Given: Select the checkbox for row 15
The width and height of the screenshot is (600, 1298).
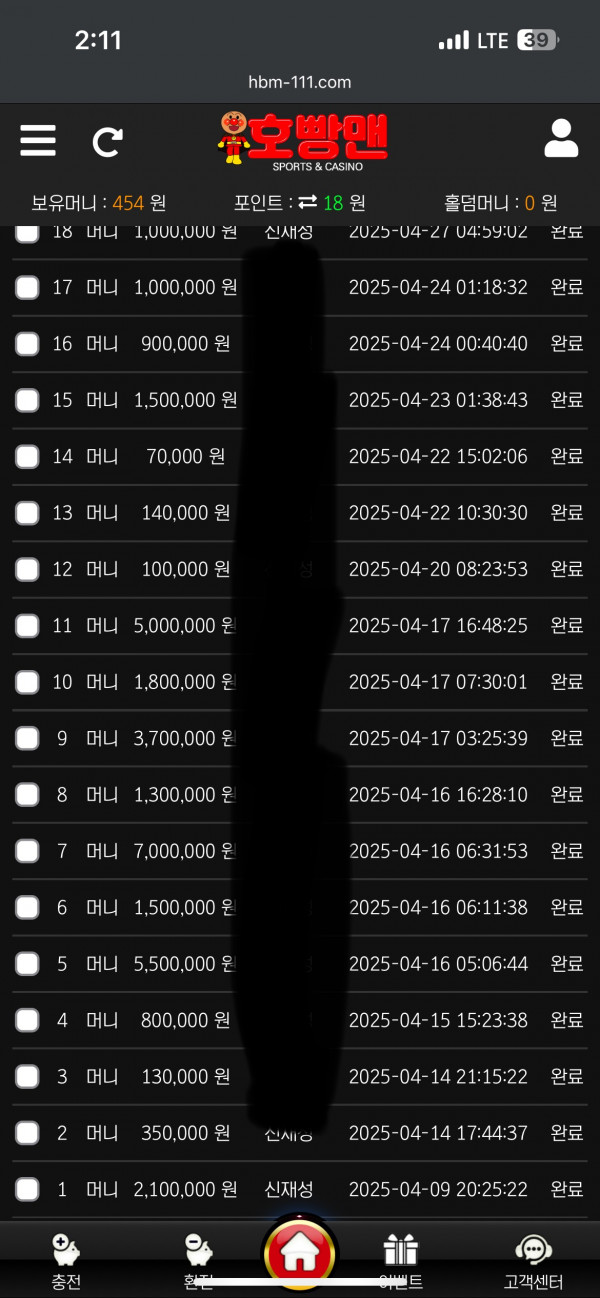Looking at the screenshot, I should (27, 400).
